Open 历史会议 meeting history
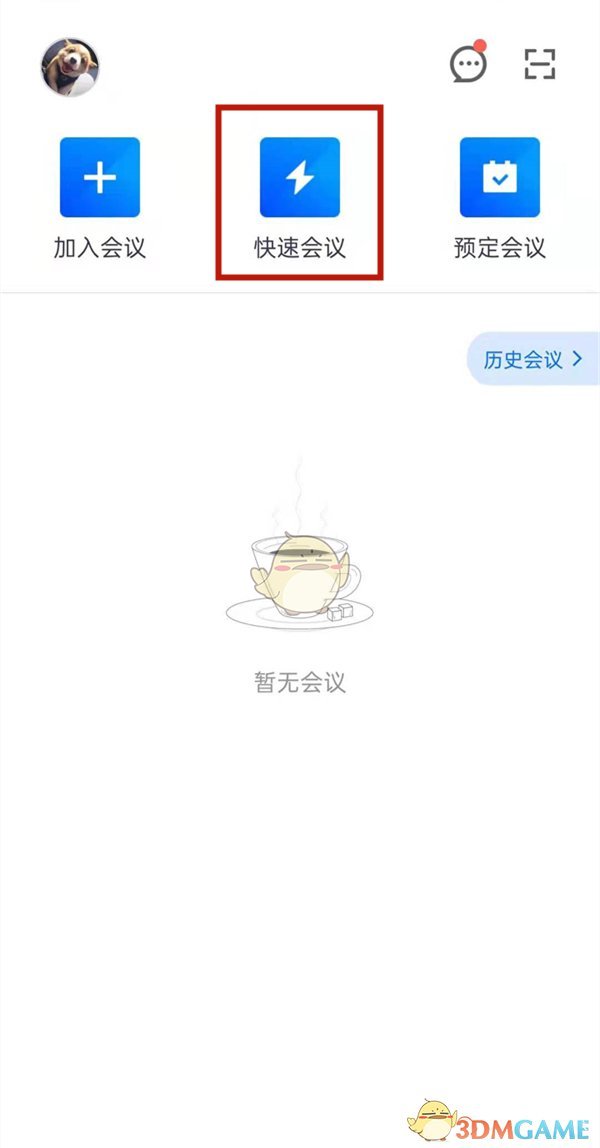The height and width of the screenshot is (1148, 600). 533,360
